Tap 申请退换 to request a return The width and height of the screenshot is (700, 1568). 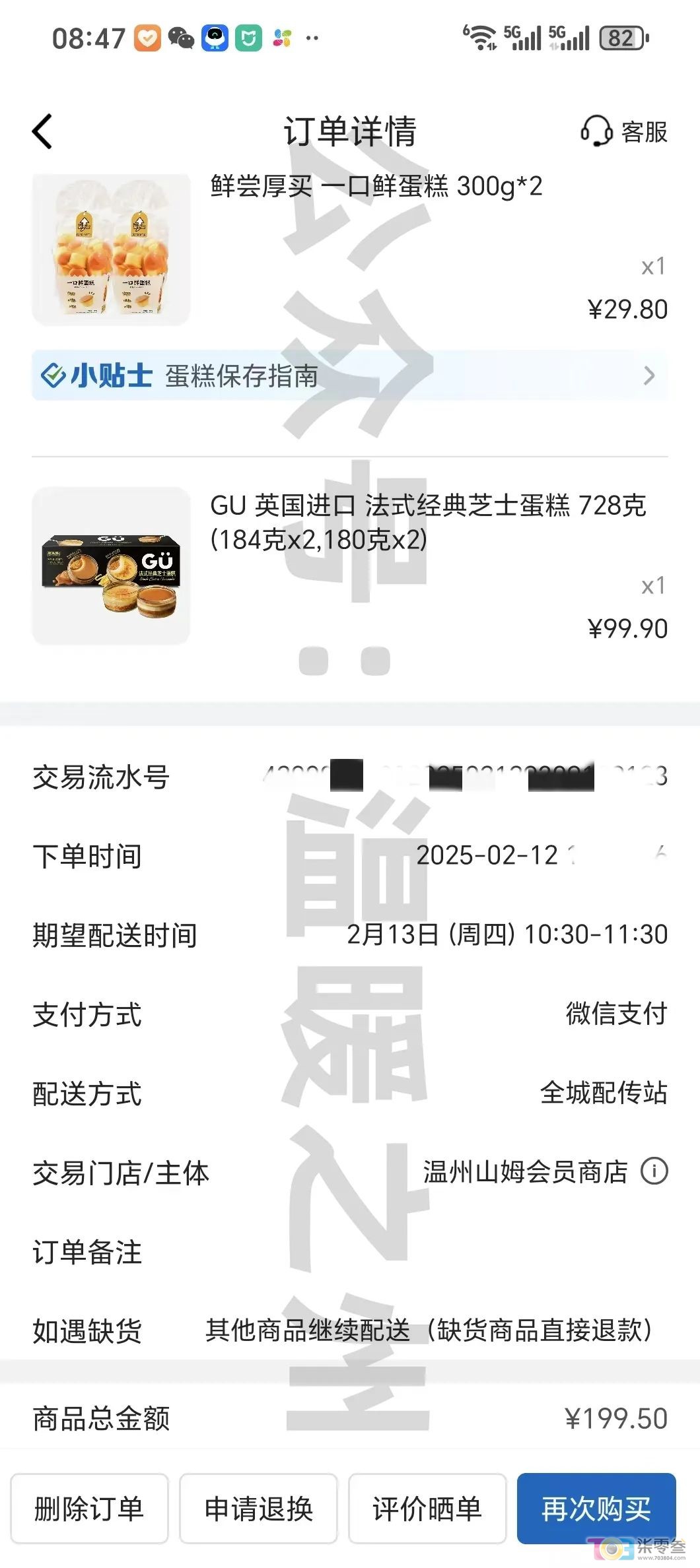[258, 1509]
